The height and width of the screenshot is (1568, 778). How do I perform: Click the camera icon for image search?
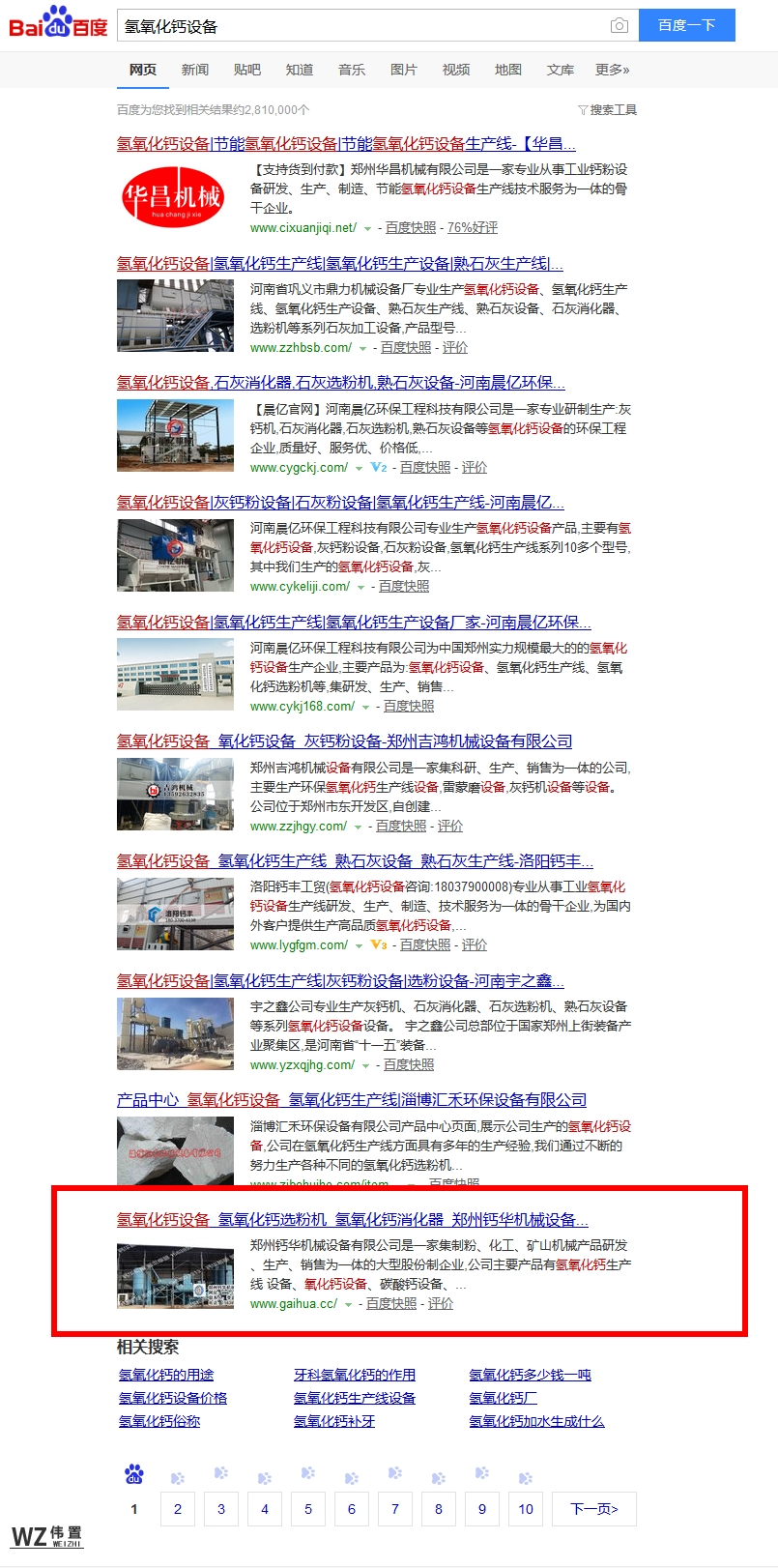click(x=618, y=25)
